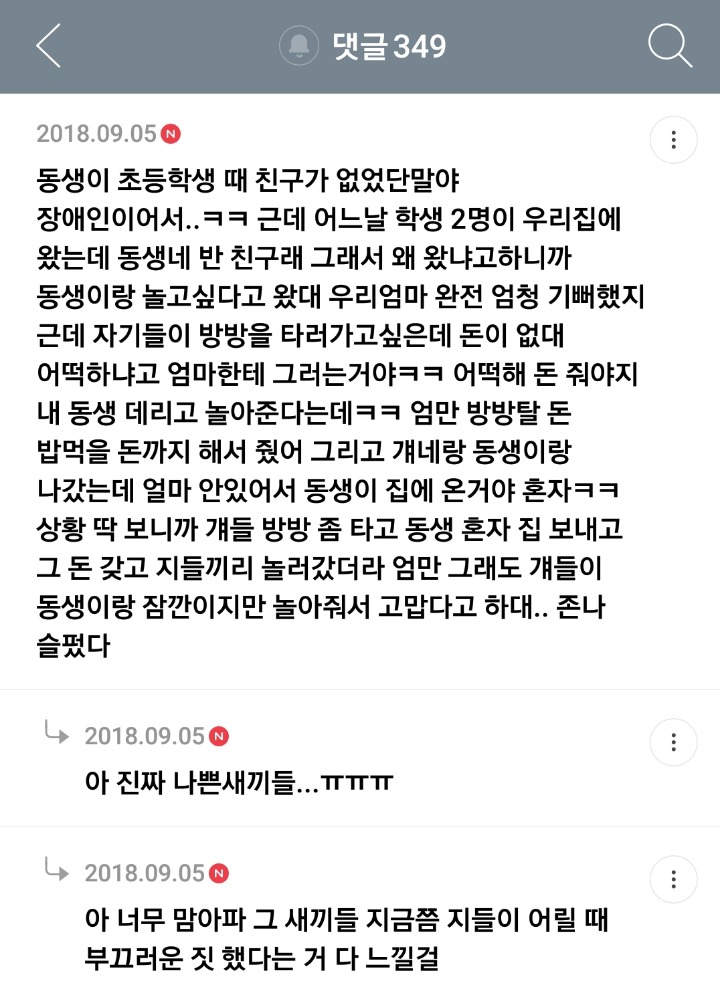The image size is (720, 985).
Task: Click the back arrow in top-left corner
Action: (48, 44)
